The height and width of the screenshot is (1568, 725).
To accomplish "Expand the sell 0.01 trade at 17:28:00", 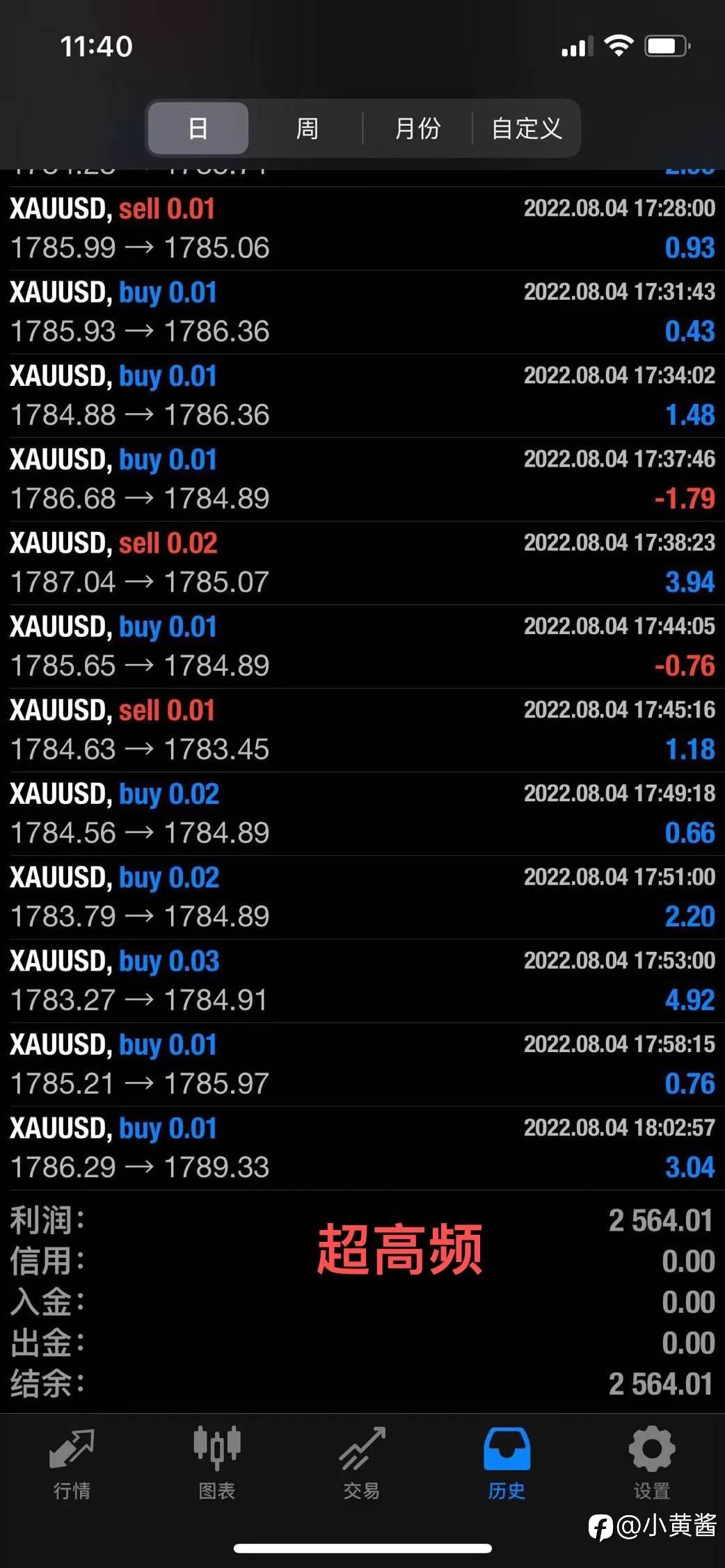I will [x=362, y=229].
